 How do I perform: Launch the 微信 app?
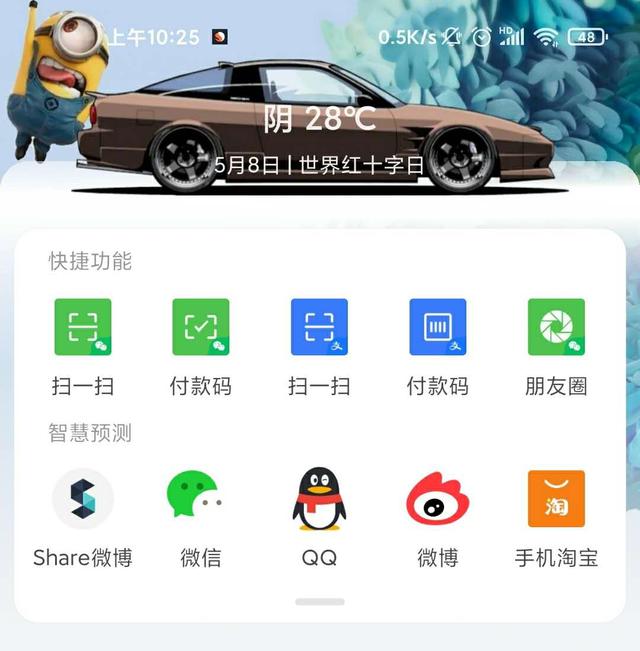(x=200, y=499)
